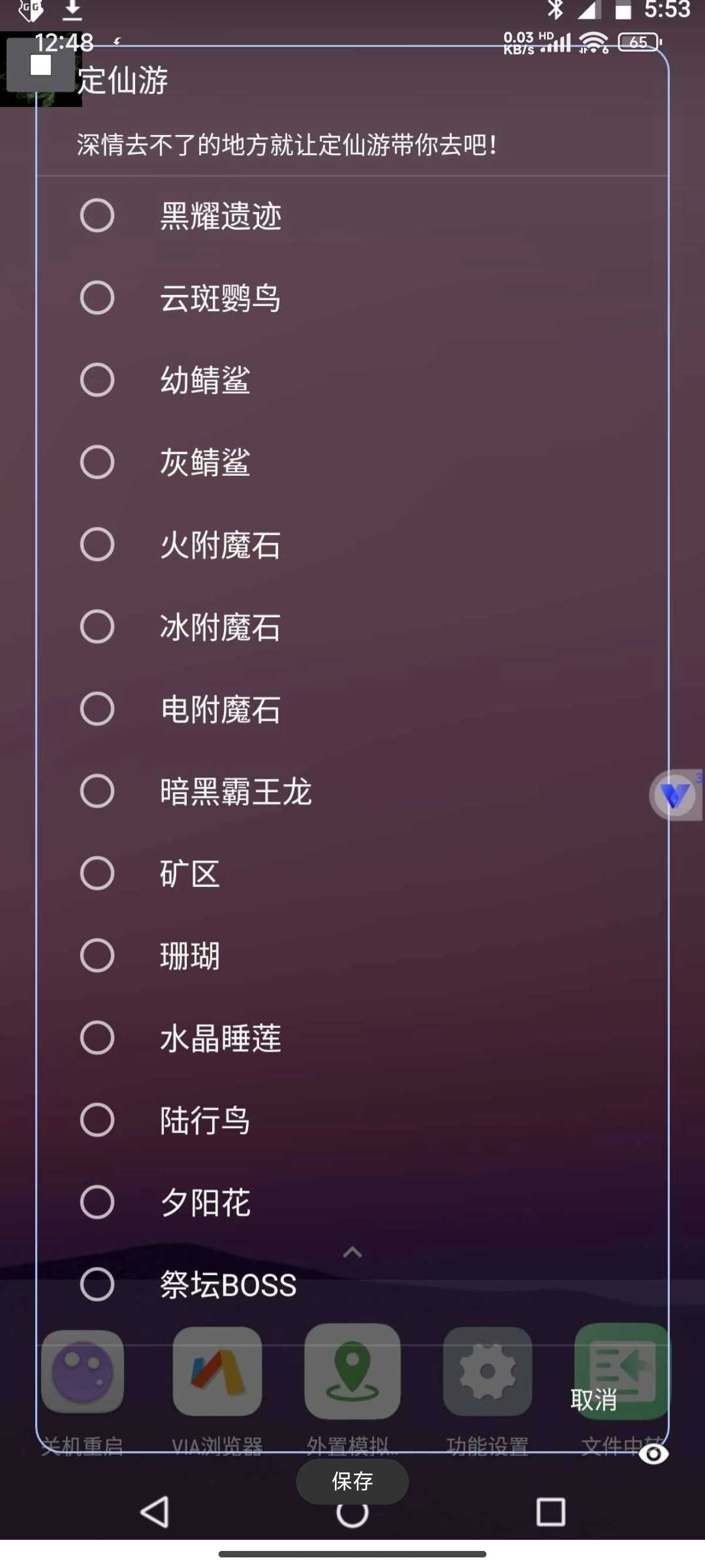The width and height of the screenshot is (705, 1568).
Task: Choose 珊瑚 from the list
Action: click(352, 955)
